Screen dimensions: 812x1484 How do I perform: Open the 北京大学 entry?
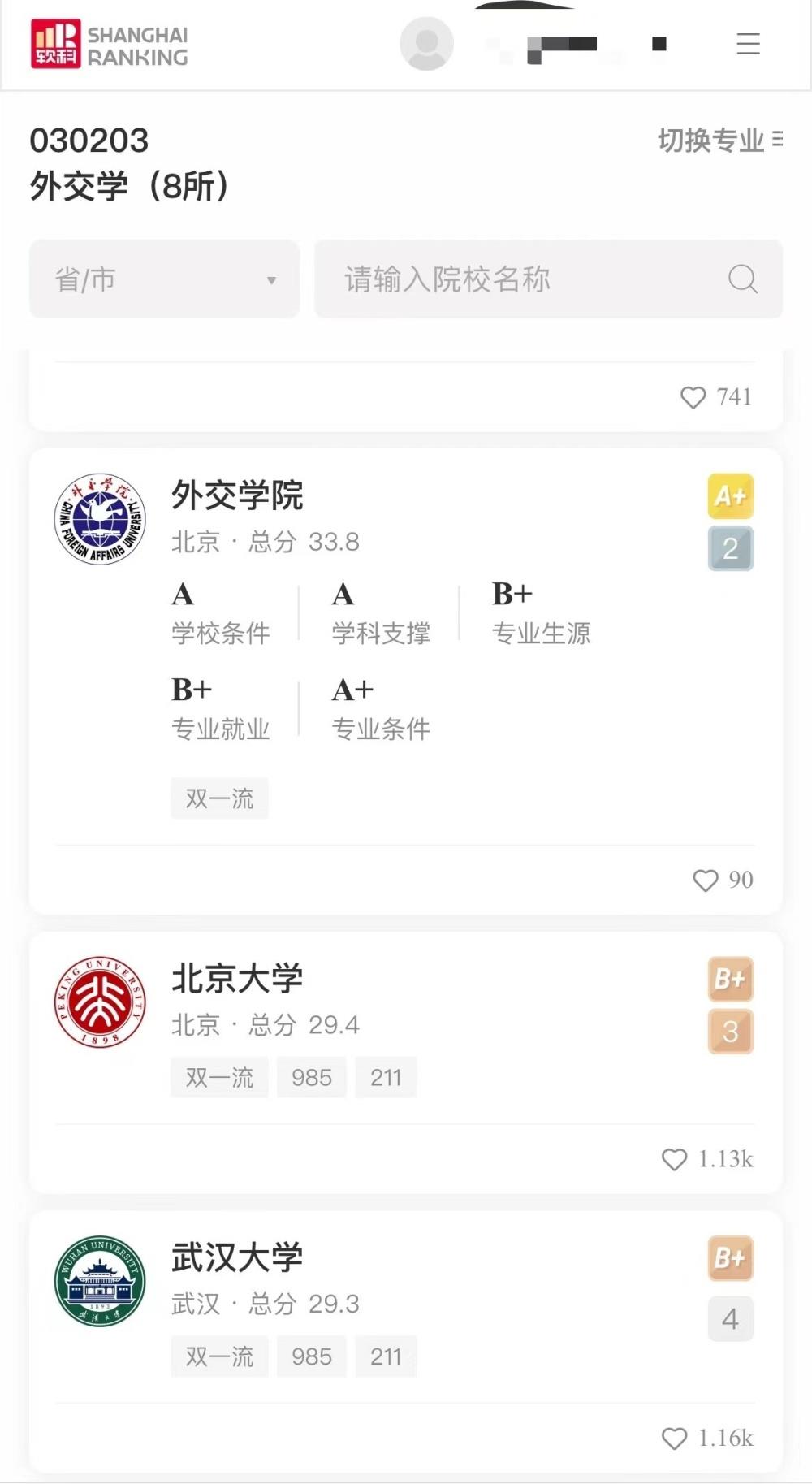point(236,979)
